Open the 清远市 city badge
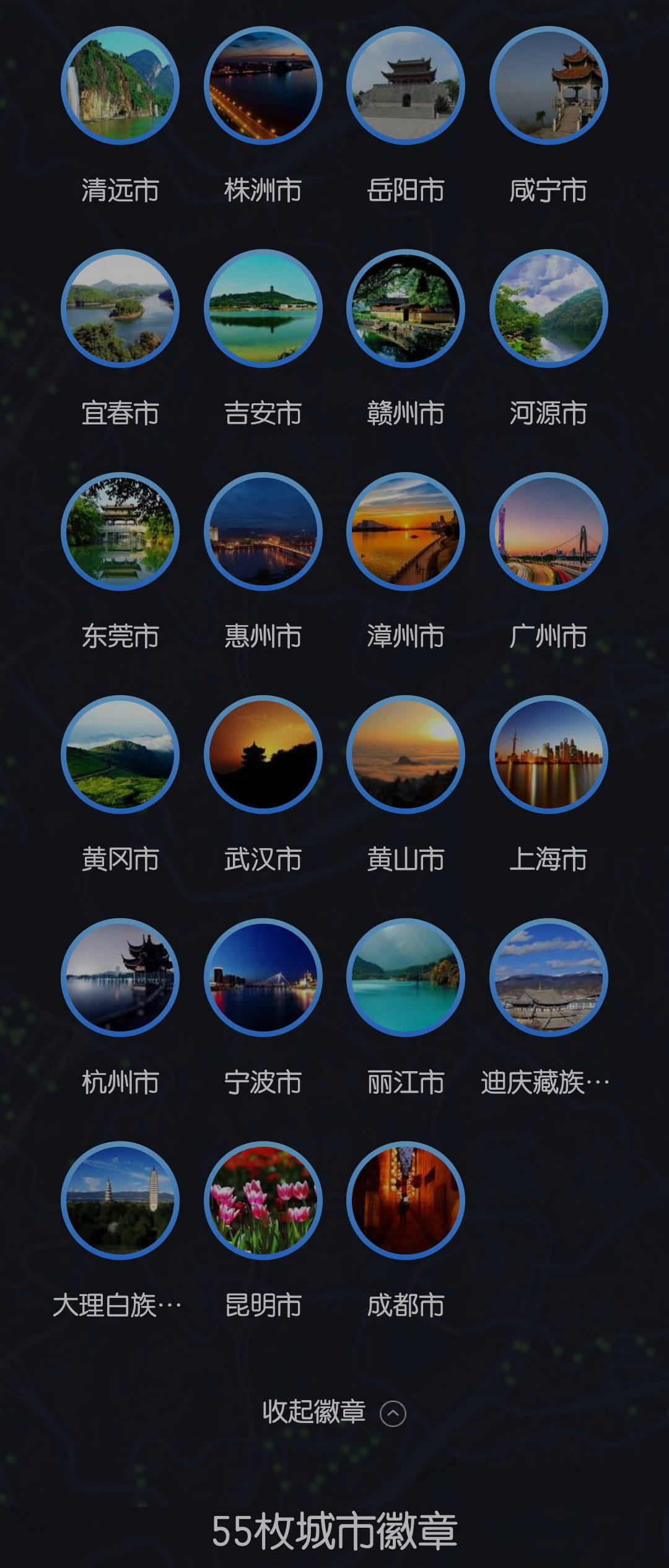 120,85
